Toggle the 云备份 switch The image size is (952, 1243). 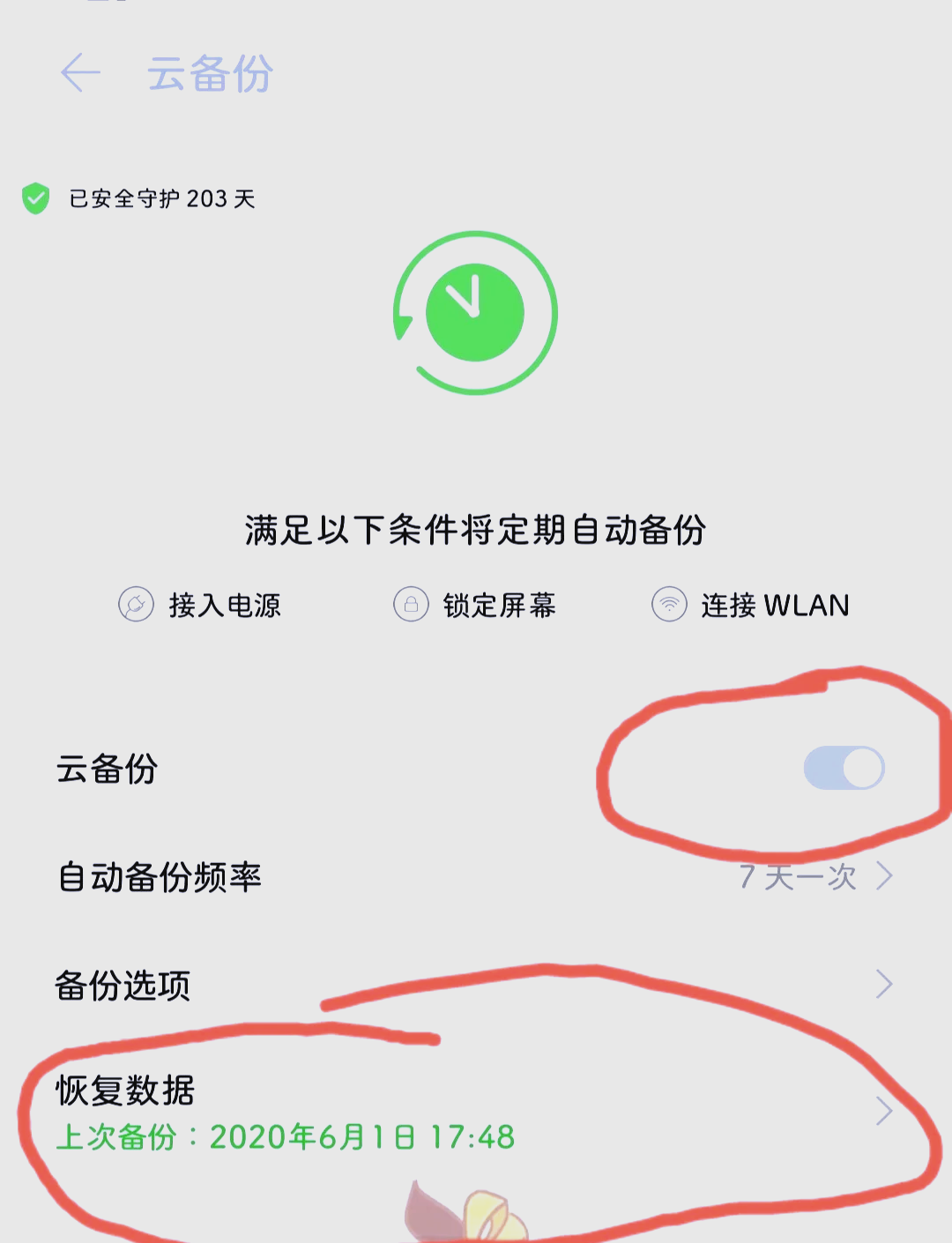point(844,768)
